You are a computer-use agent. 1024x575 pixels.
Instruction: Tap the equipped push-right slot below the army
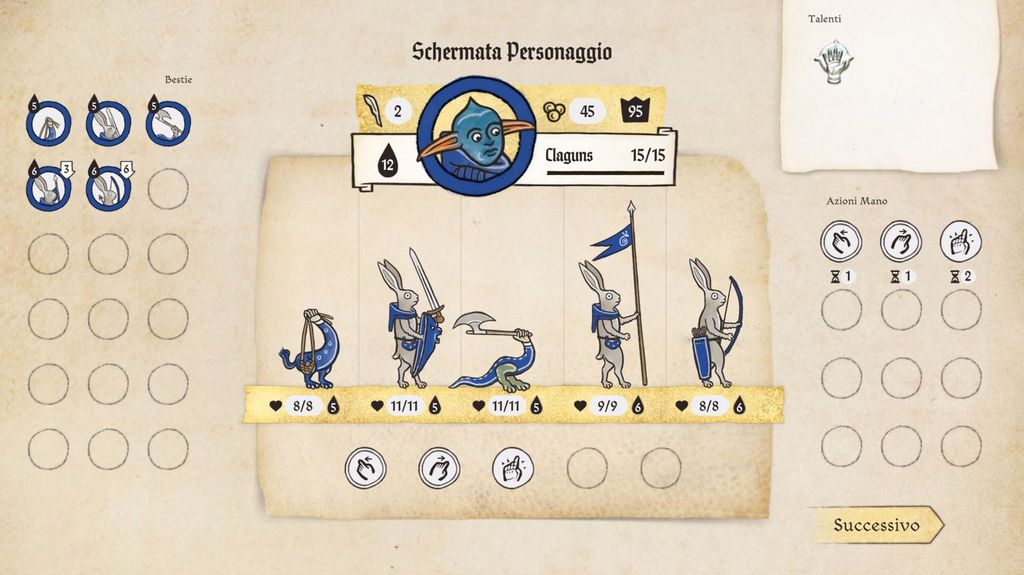coord(439,467)
